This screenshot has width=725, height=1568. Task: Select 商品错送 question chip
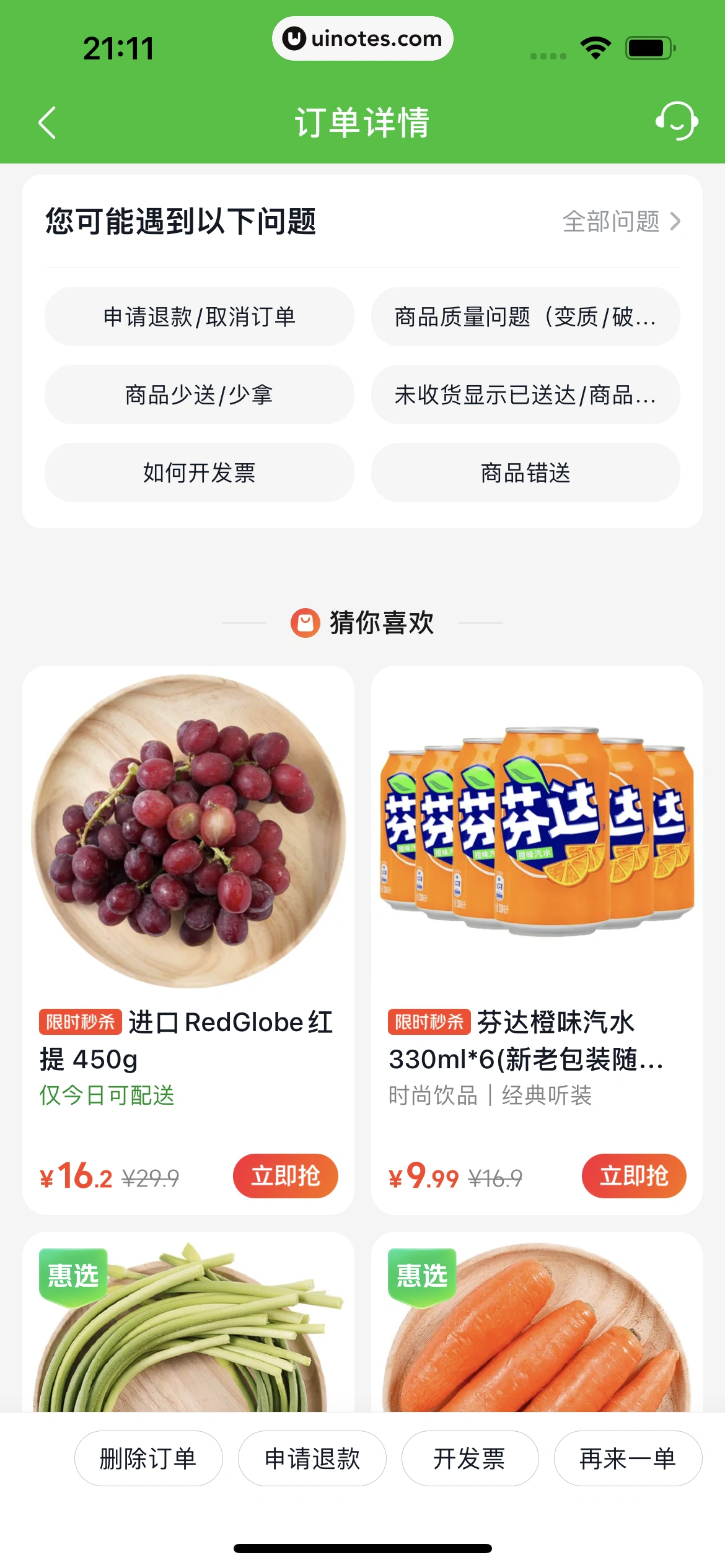(x=525, y=473)
